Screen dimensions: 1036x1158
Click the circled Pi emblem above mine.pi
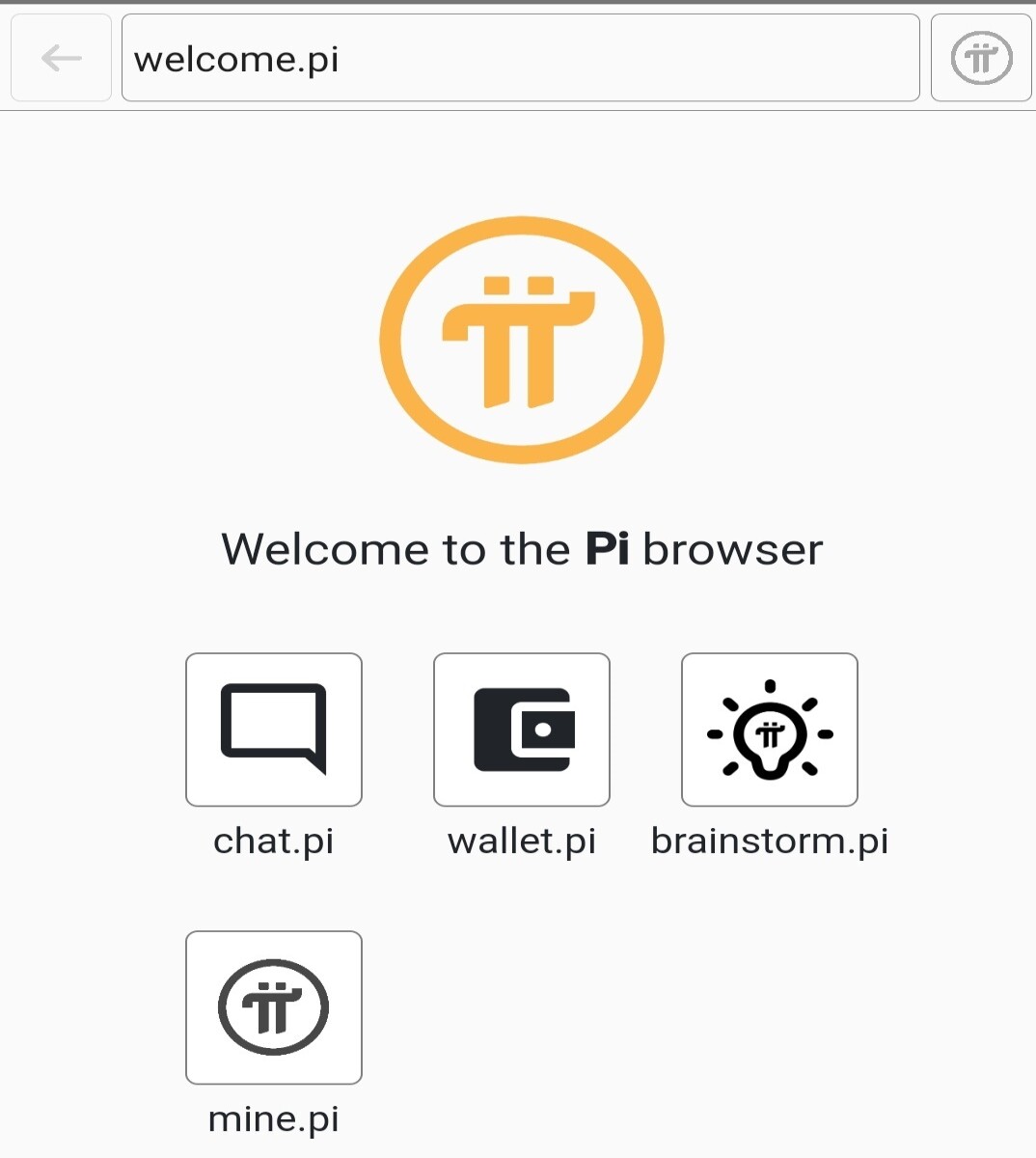(x=273, y=1006)
